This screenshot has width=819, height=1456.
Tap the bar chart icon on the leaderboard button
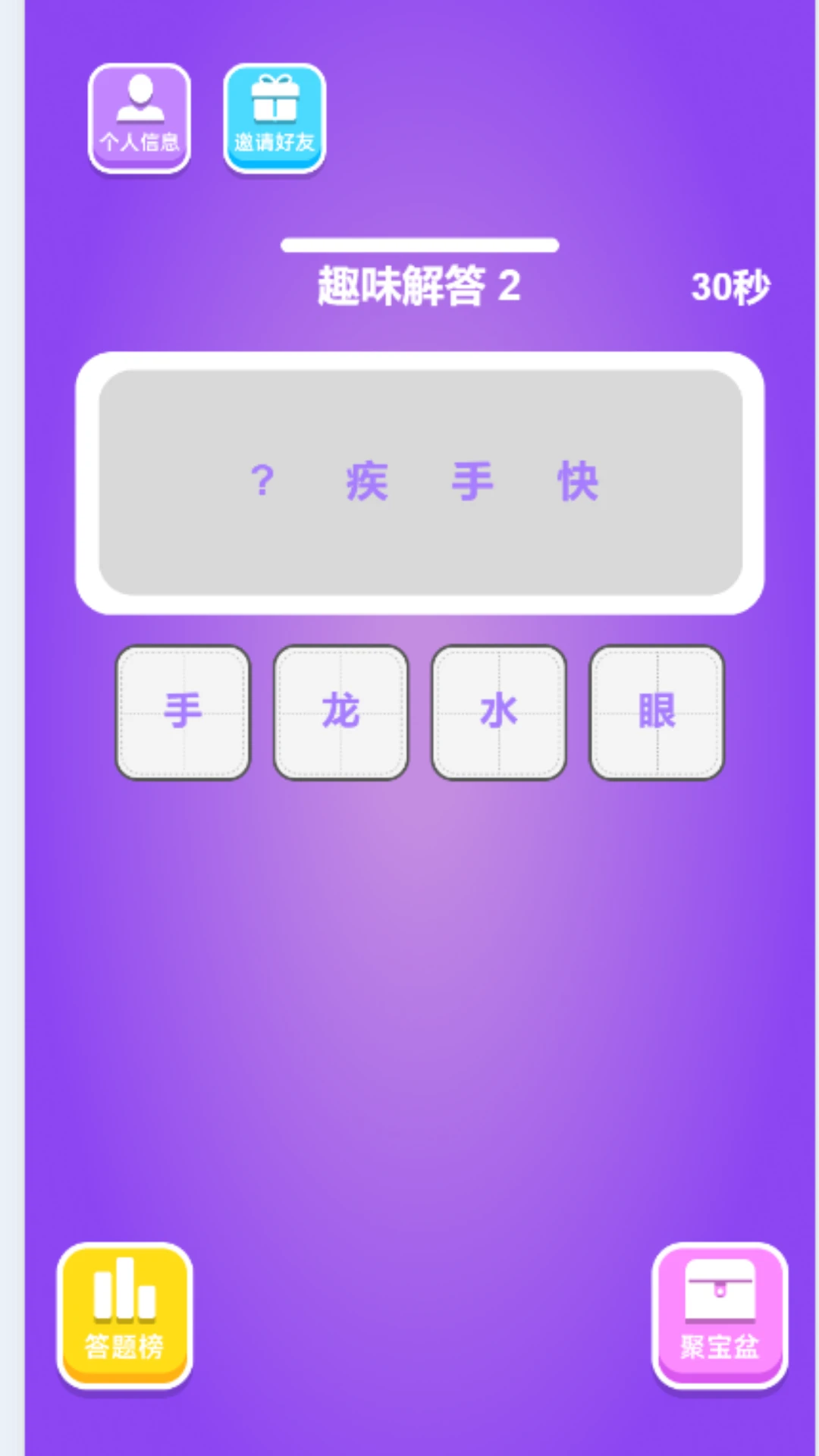click(124, 1289)
